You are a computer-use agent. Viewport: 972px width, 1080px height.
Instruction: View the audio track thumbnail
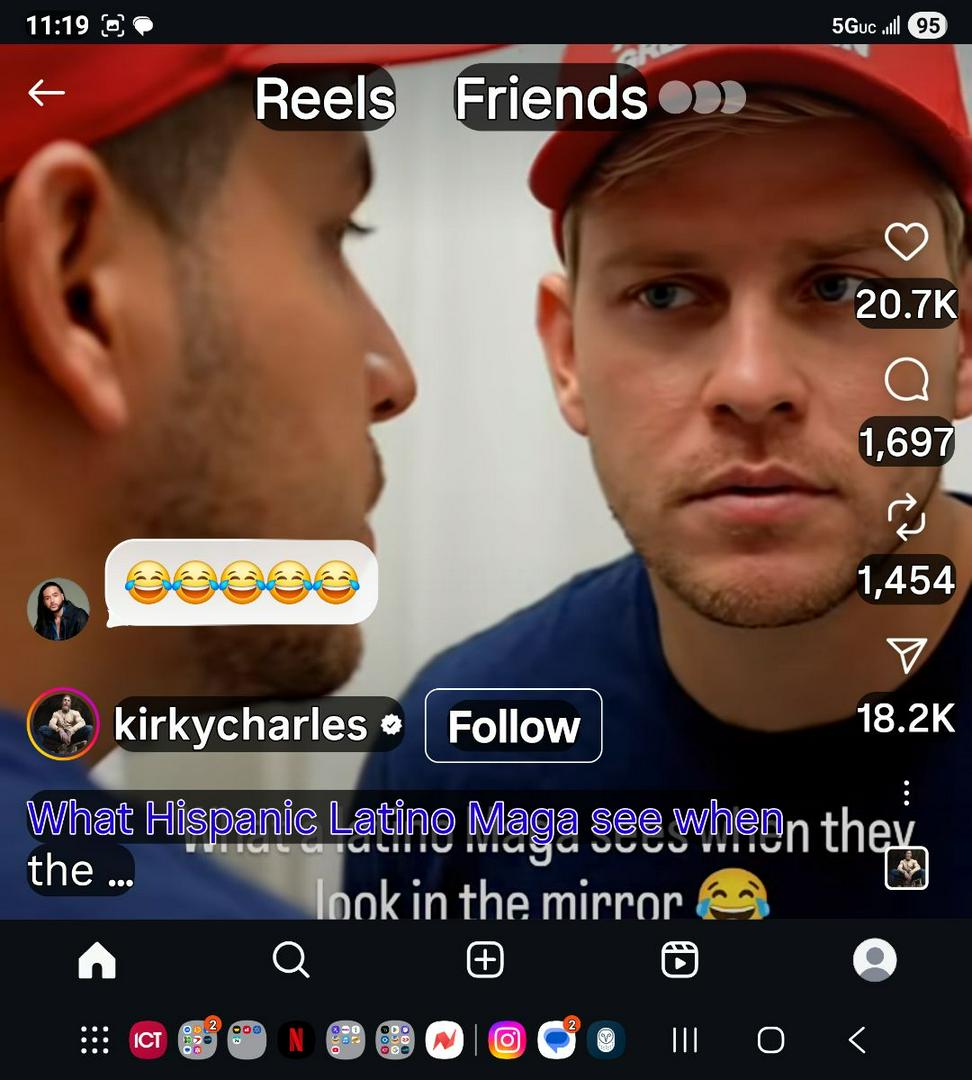906,868
